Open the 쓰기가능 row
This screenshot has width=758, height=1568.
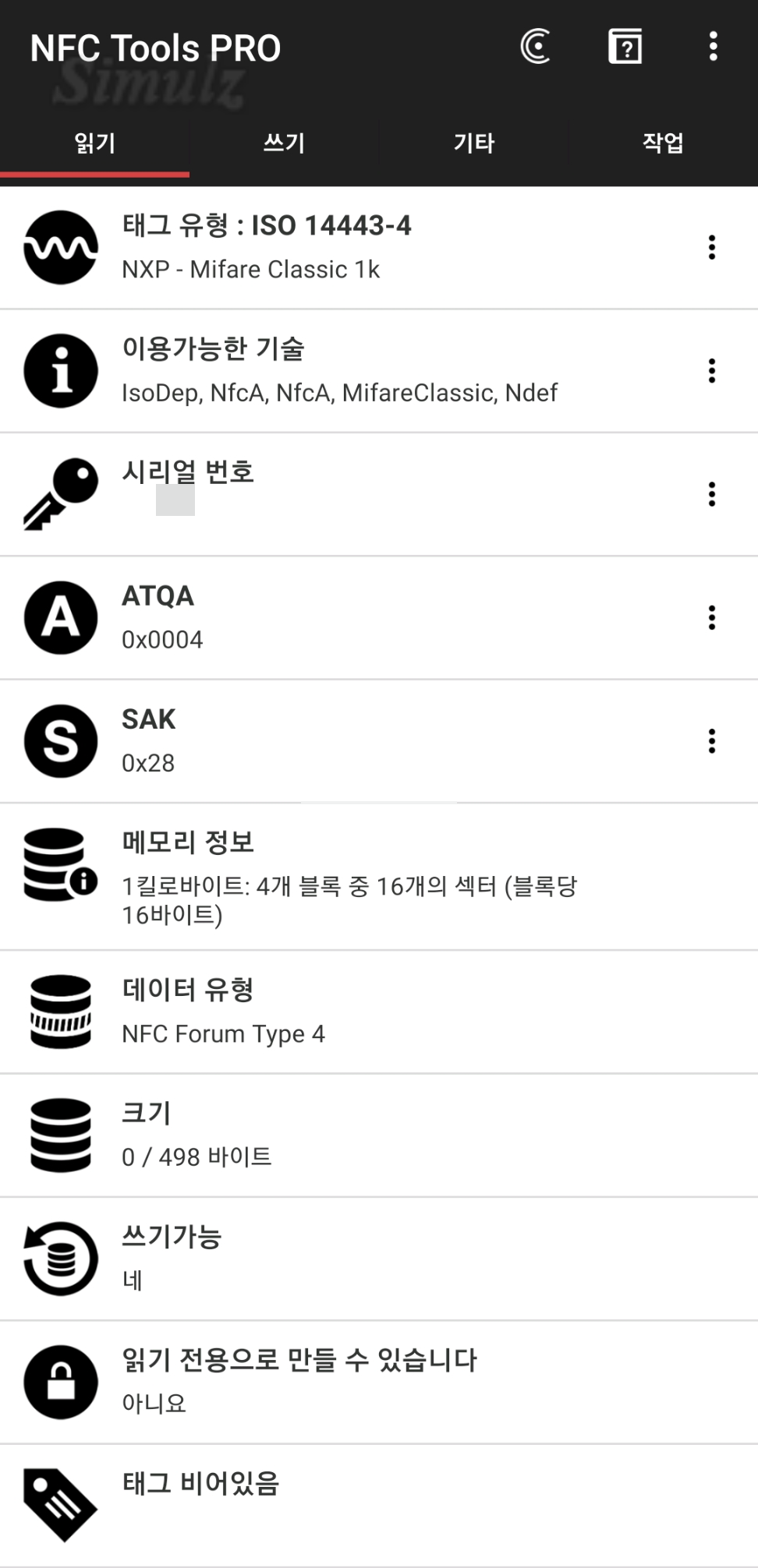[x=379, y=1258]
